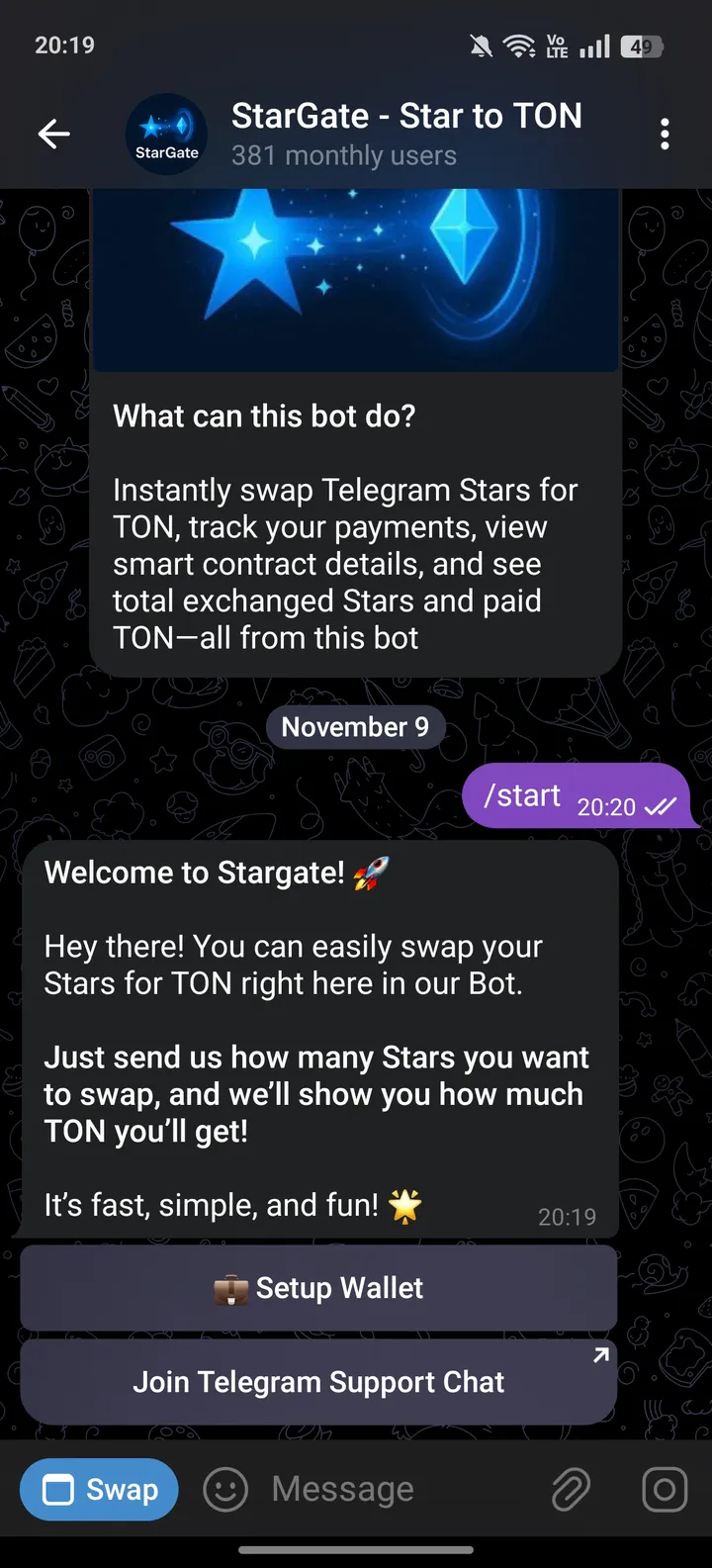Open the StarGate bot profile photo
The width and height of the screenshot is (712, 1568).
pos(166,134)
